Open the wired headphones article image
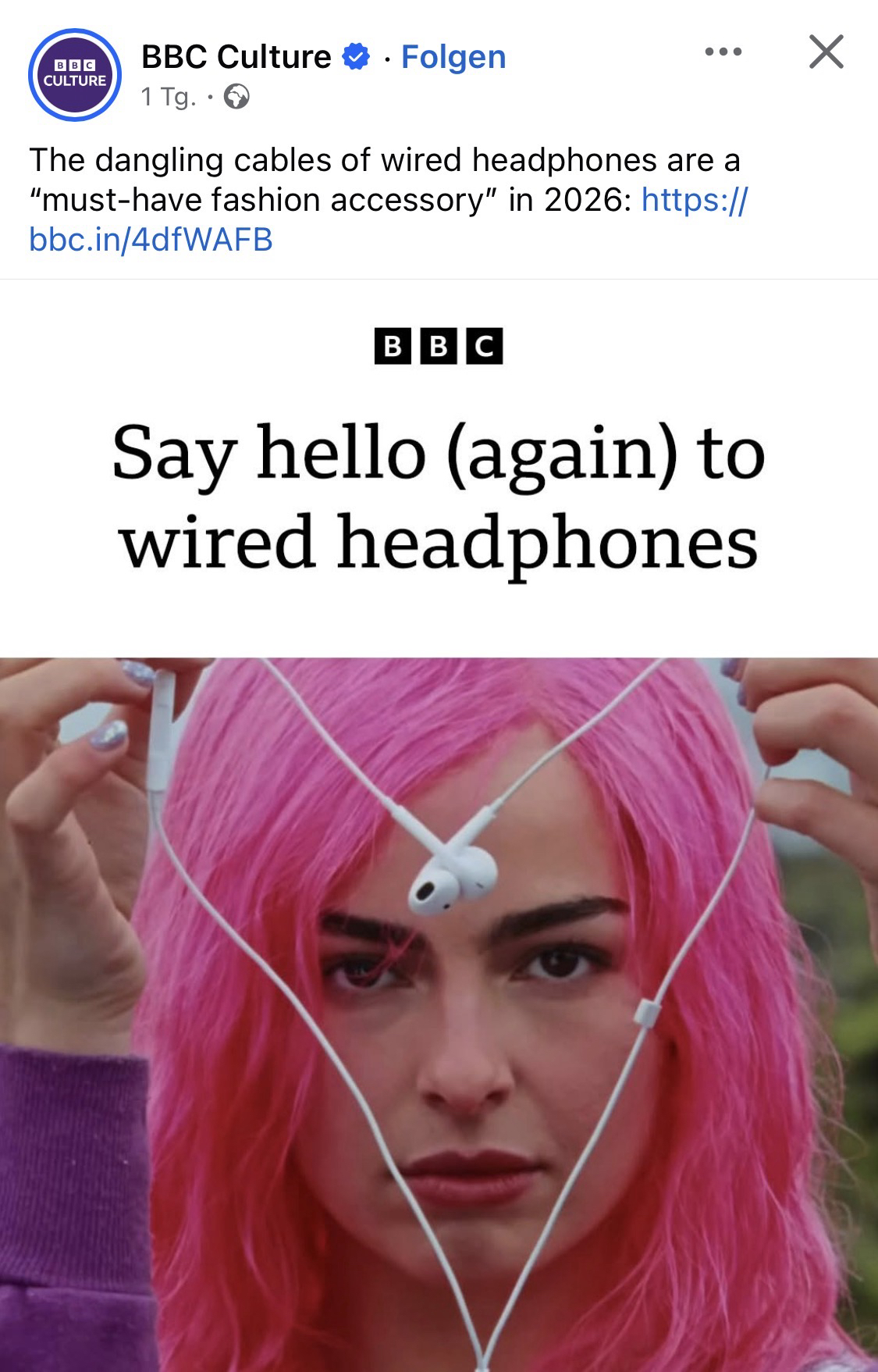The width and height of the screenshot is (878, 1372). pyautogui.click(x=439, y=937)
